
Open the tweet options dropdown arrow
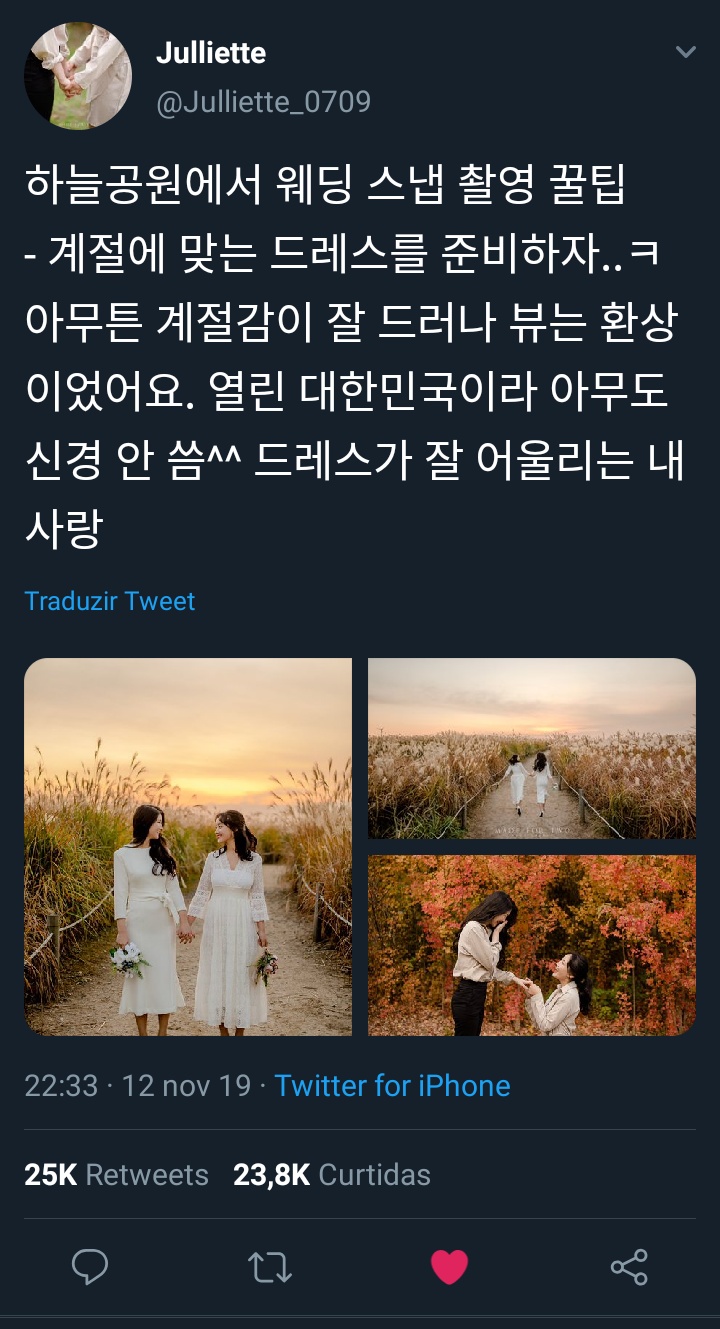coord(685,52)
